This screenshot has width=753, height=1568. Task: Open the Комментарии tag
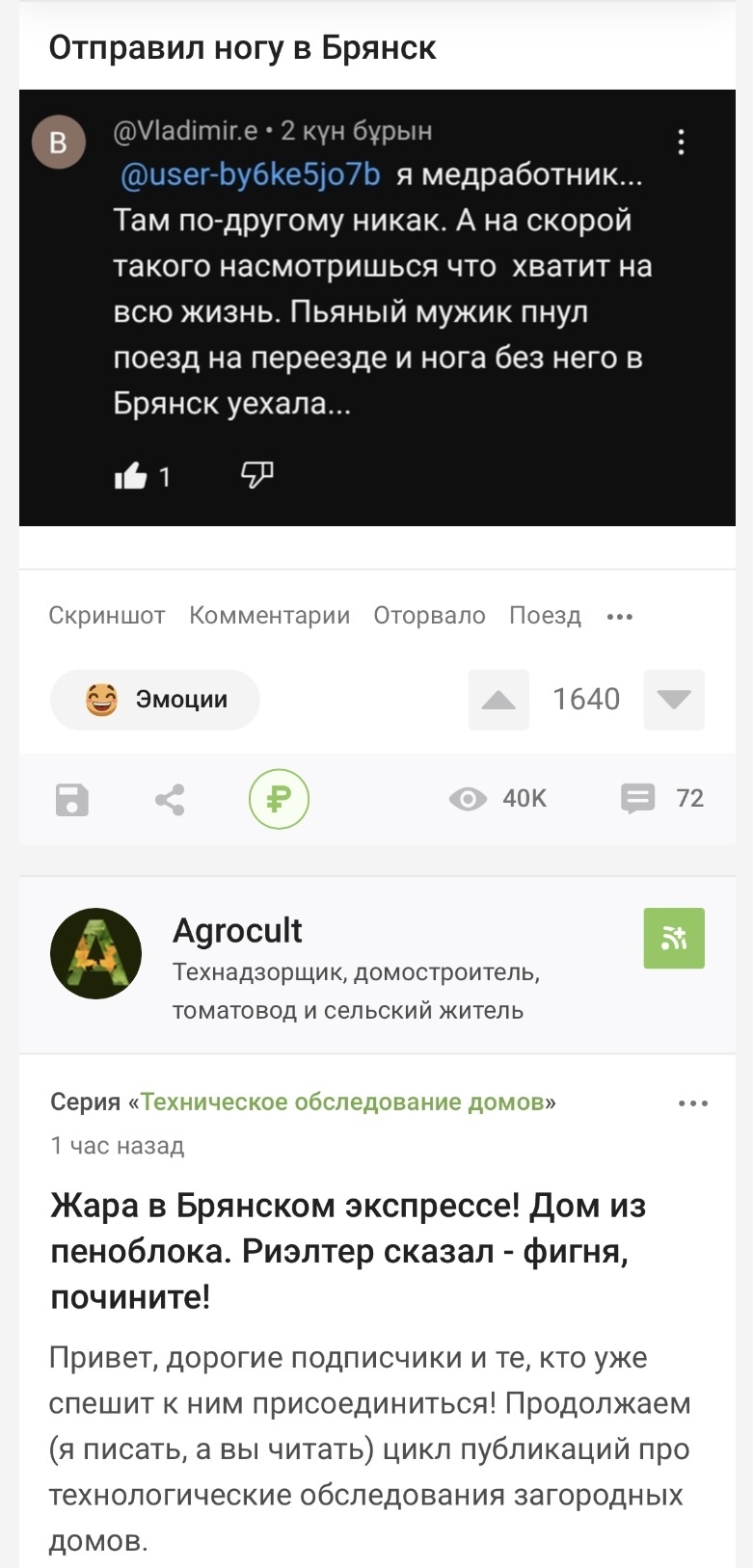click(x=269, y=616)
